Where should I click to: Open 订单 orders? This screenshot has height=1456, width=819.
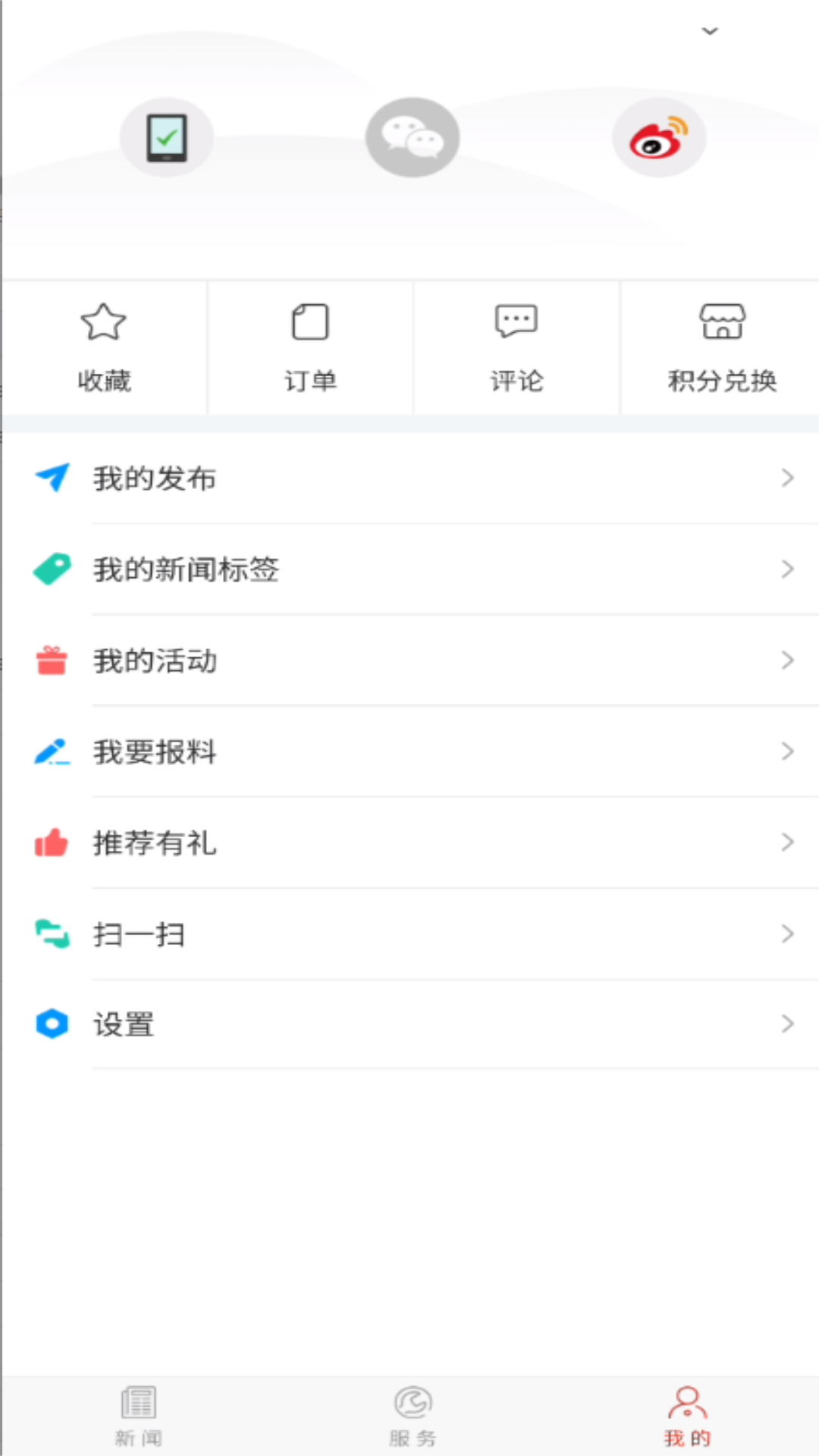[x=310, y=348]
